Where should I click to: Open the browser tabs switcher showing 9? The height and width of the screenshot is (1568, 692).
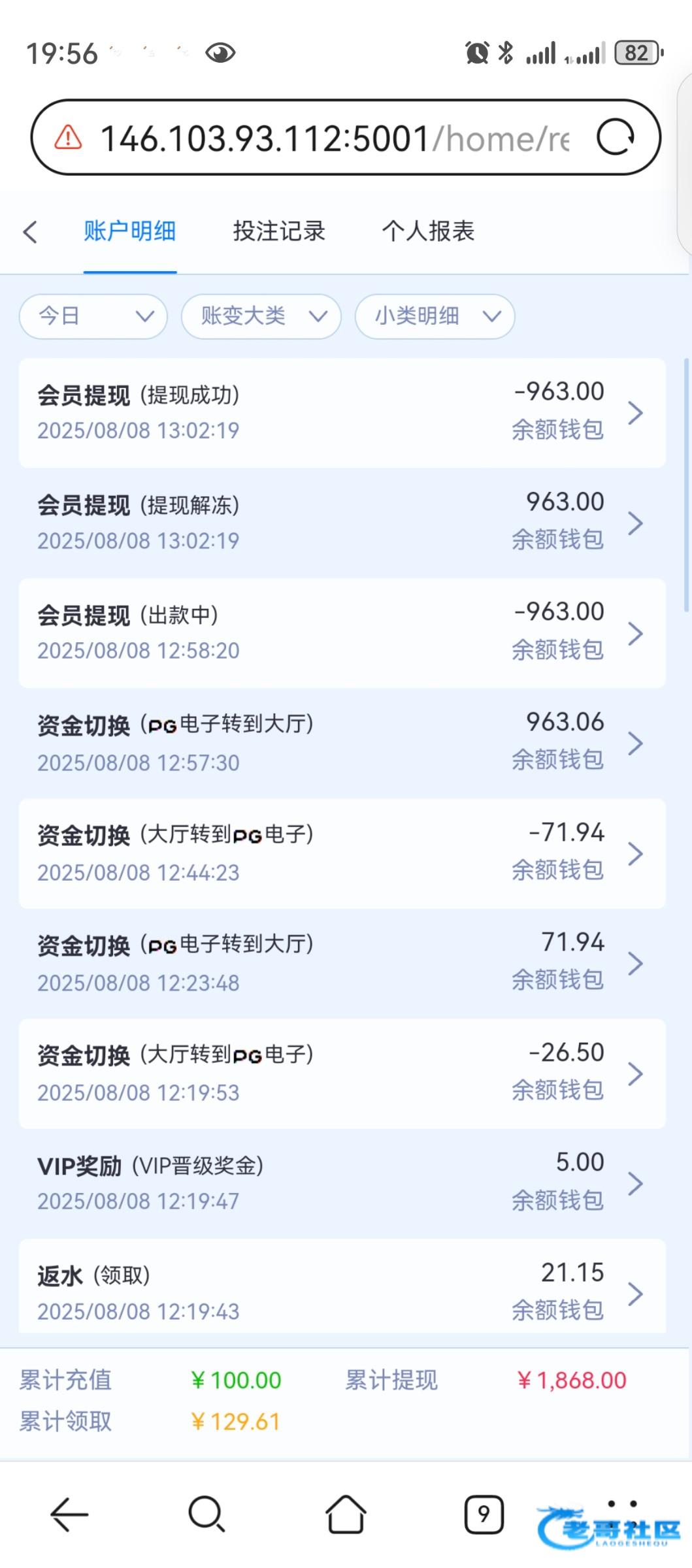coord(484,1514)
